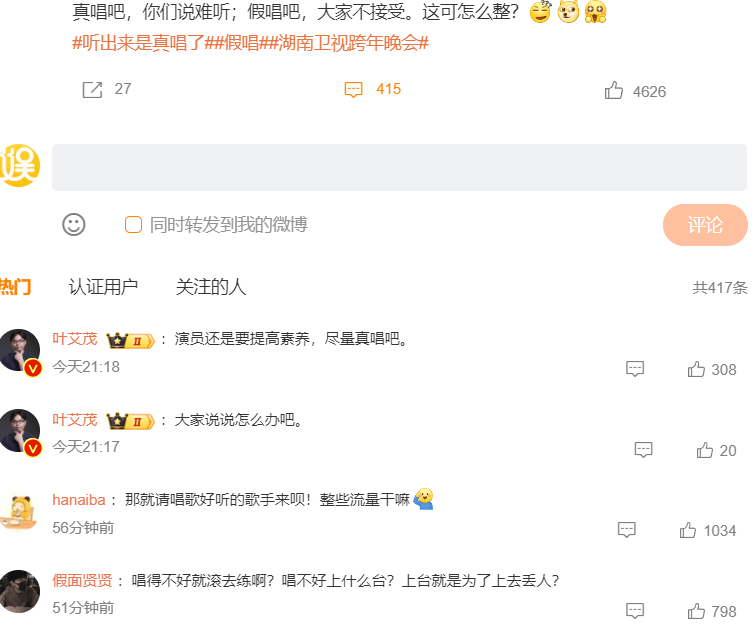
Task: Like the post with 4626 likes
Action: coord(614,91)
